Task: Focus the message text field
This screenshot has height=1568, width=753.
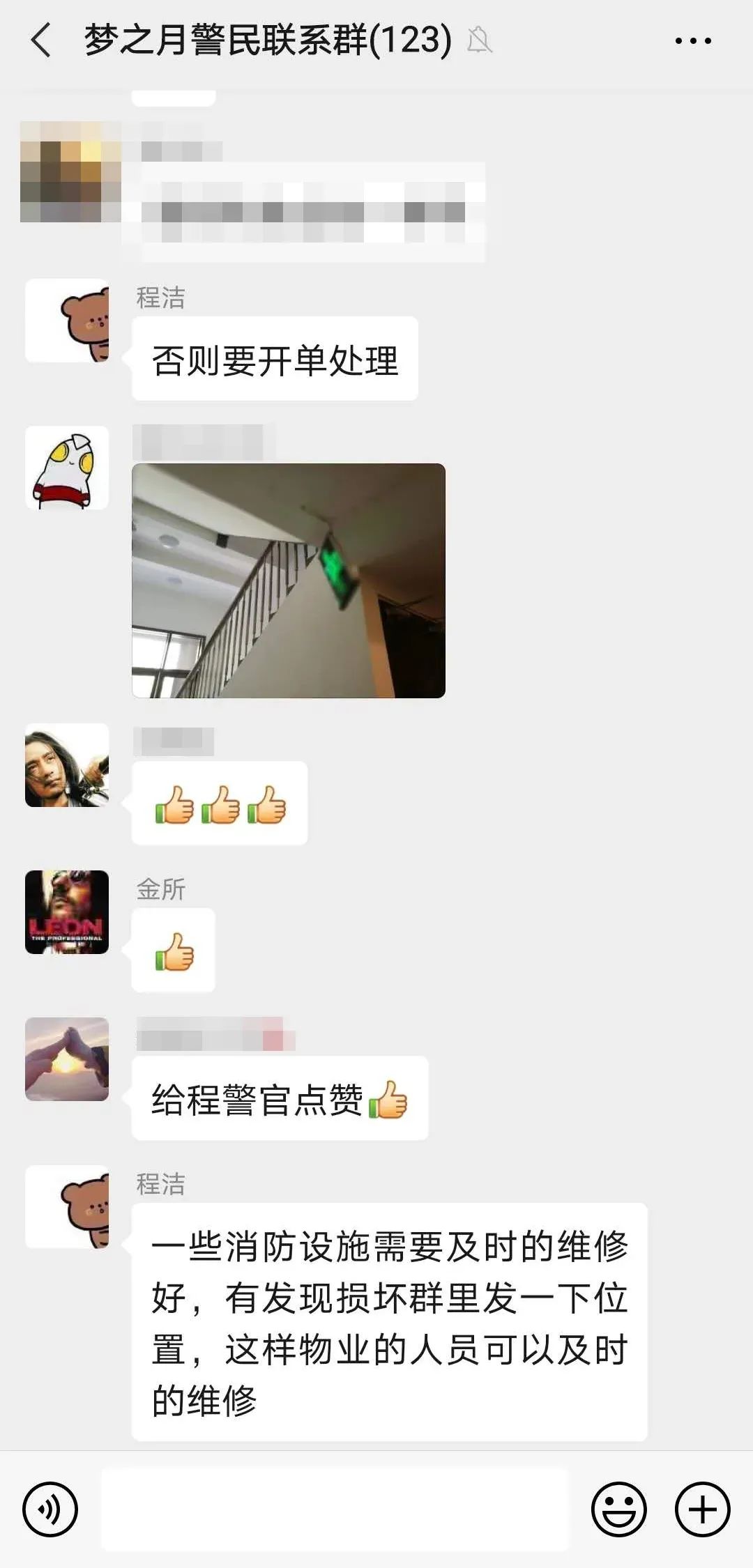Action: pos(335,1509)
